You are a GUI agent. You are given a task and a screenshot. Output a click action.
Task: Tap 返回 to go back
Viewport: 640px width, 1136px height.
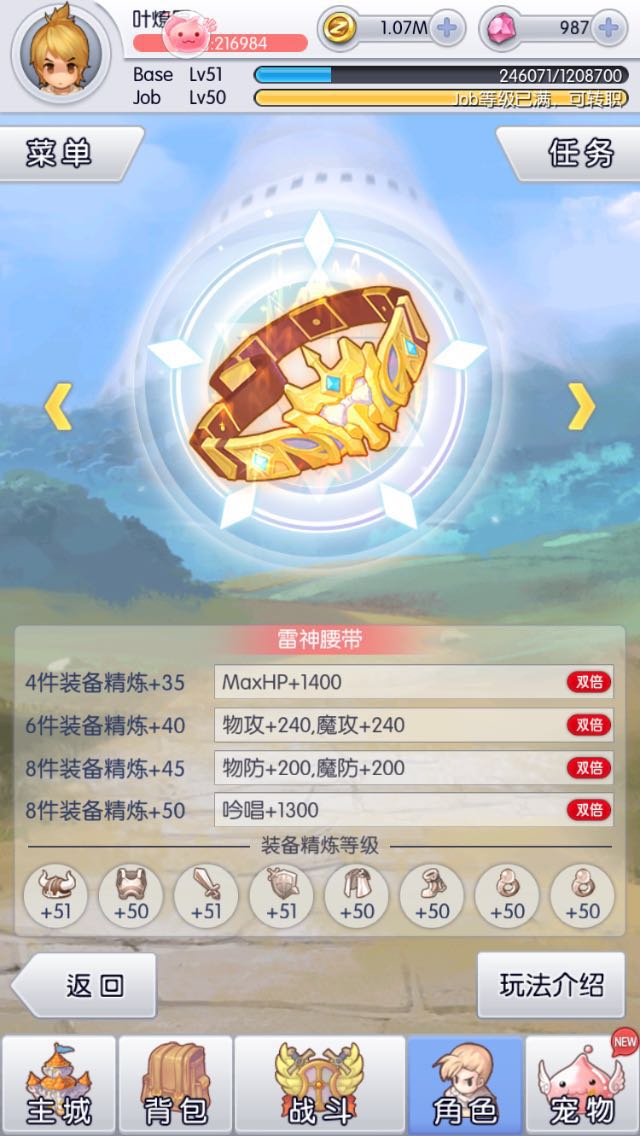pos(88,985)
